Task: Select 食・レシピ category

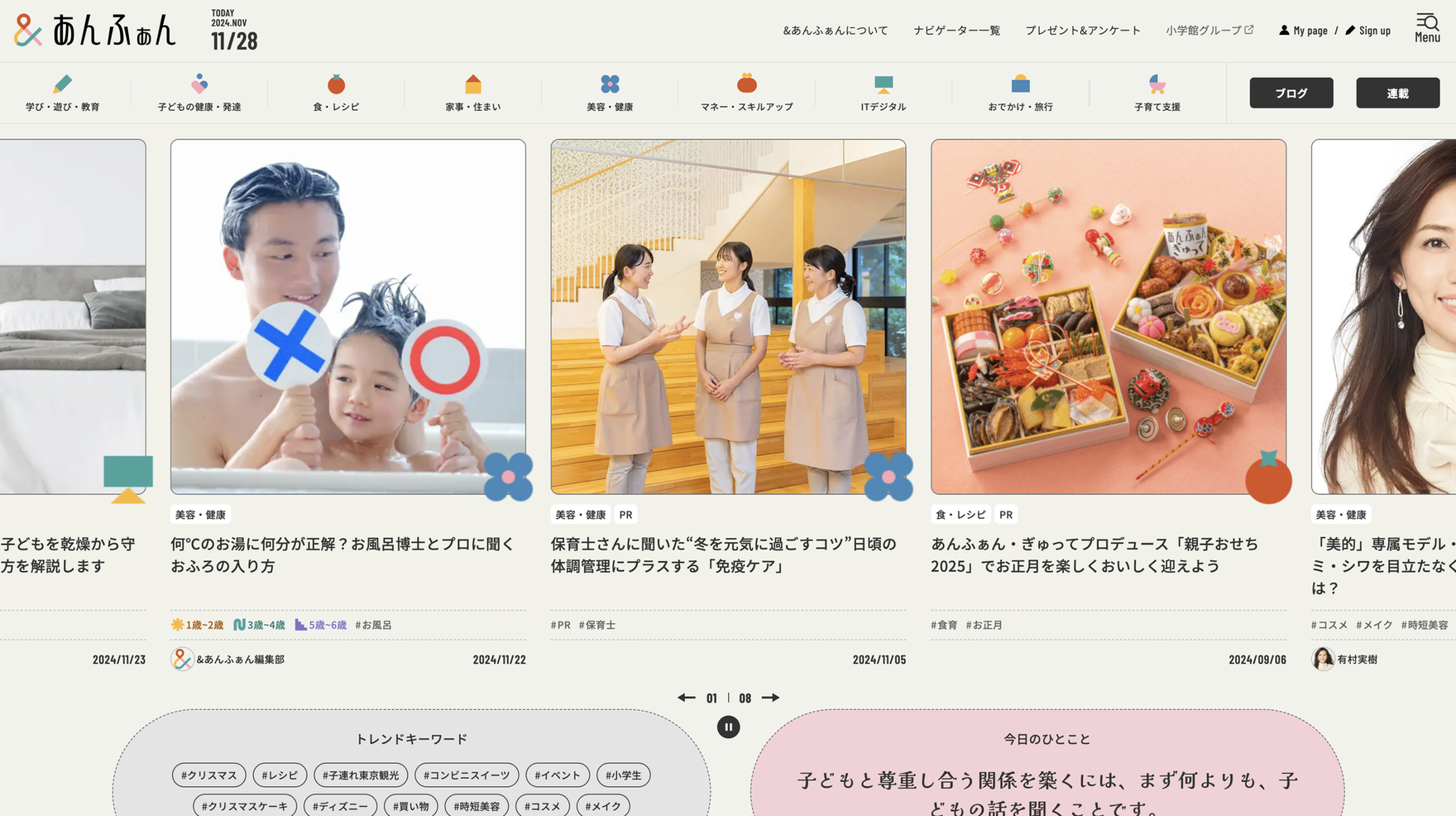Action: pyautogui.click(x=336, y=93)
